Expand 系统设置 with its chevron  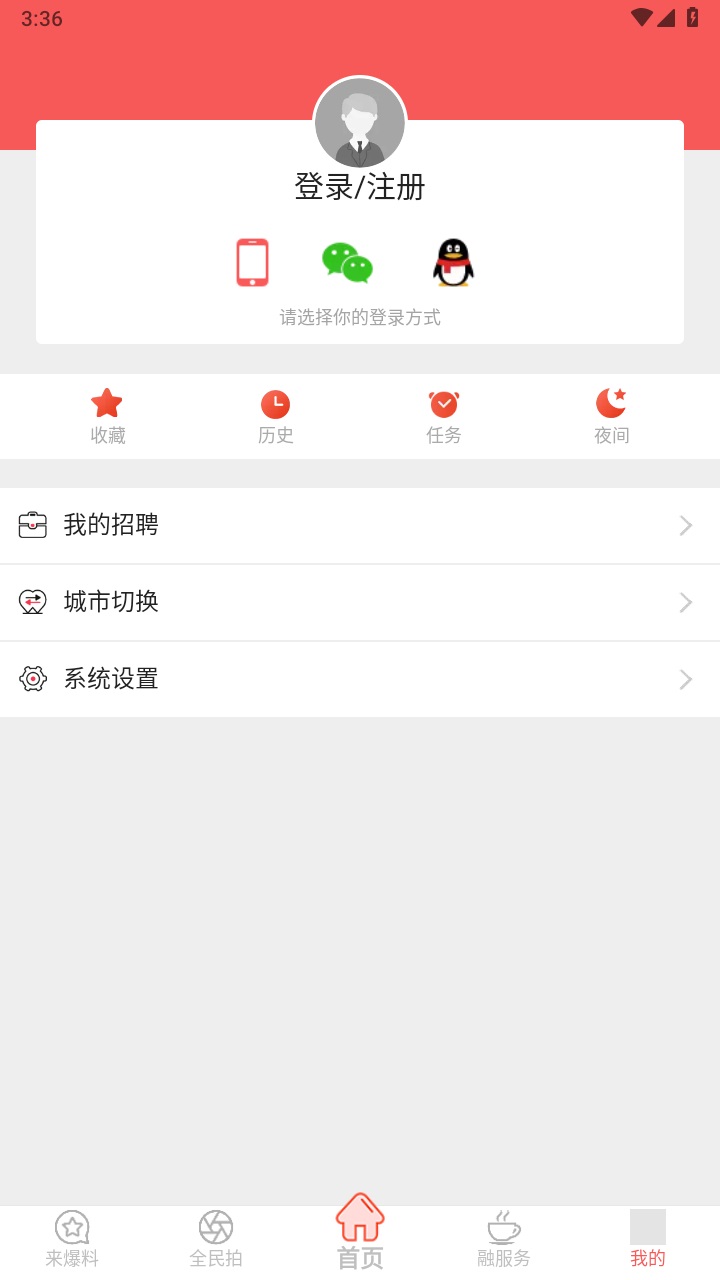[x=685, y=679]
